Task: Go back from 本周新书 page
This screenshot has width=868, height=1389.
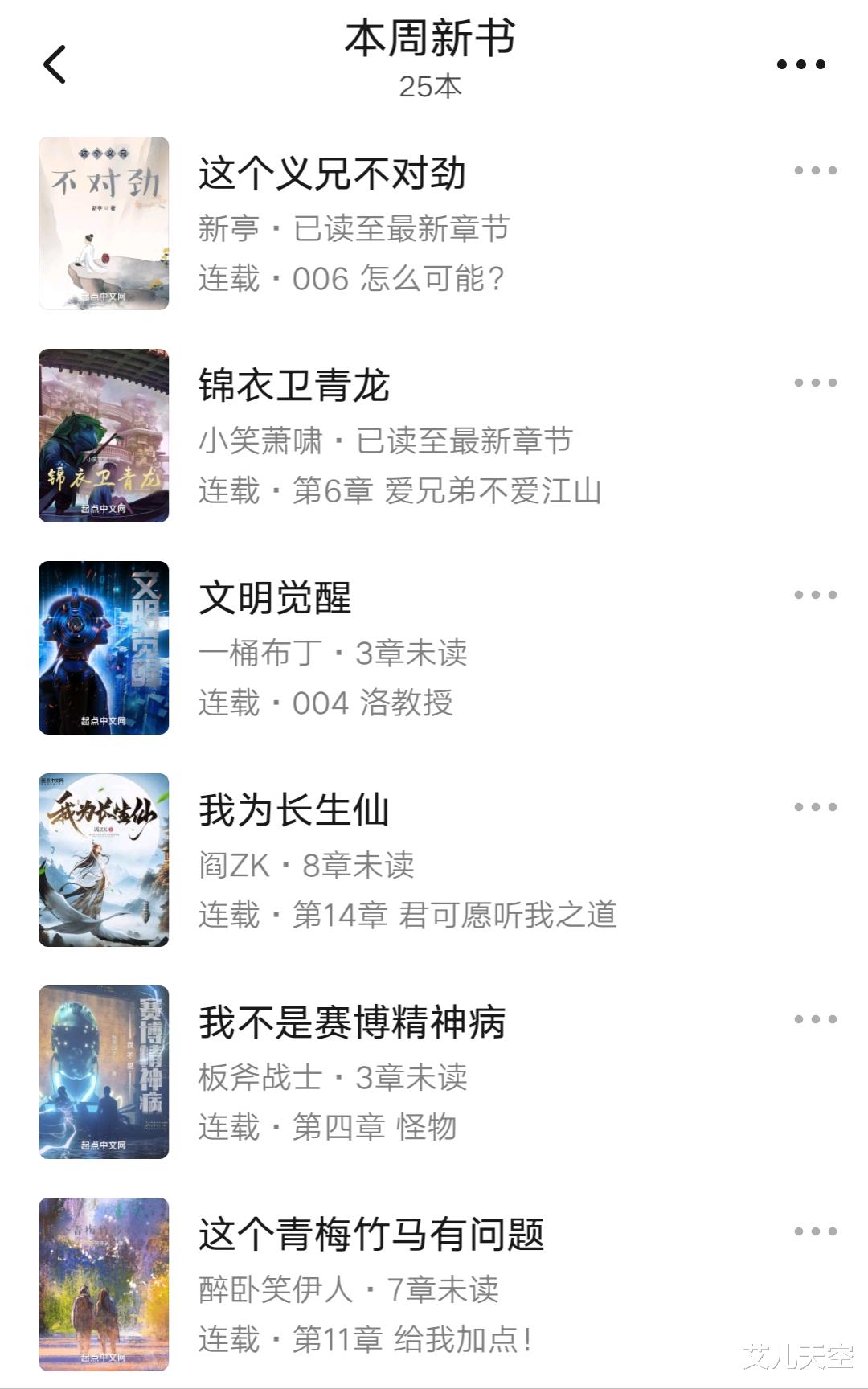Action: click(x=55, y=64)
